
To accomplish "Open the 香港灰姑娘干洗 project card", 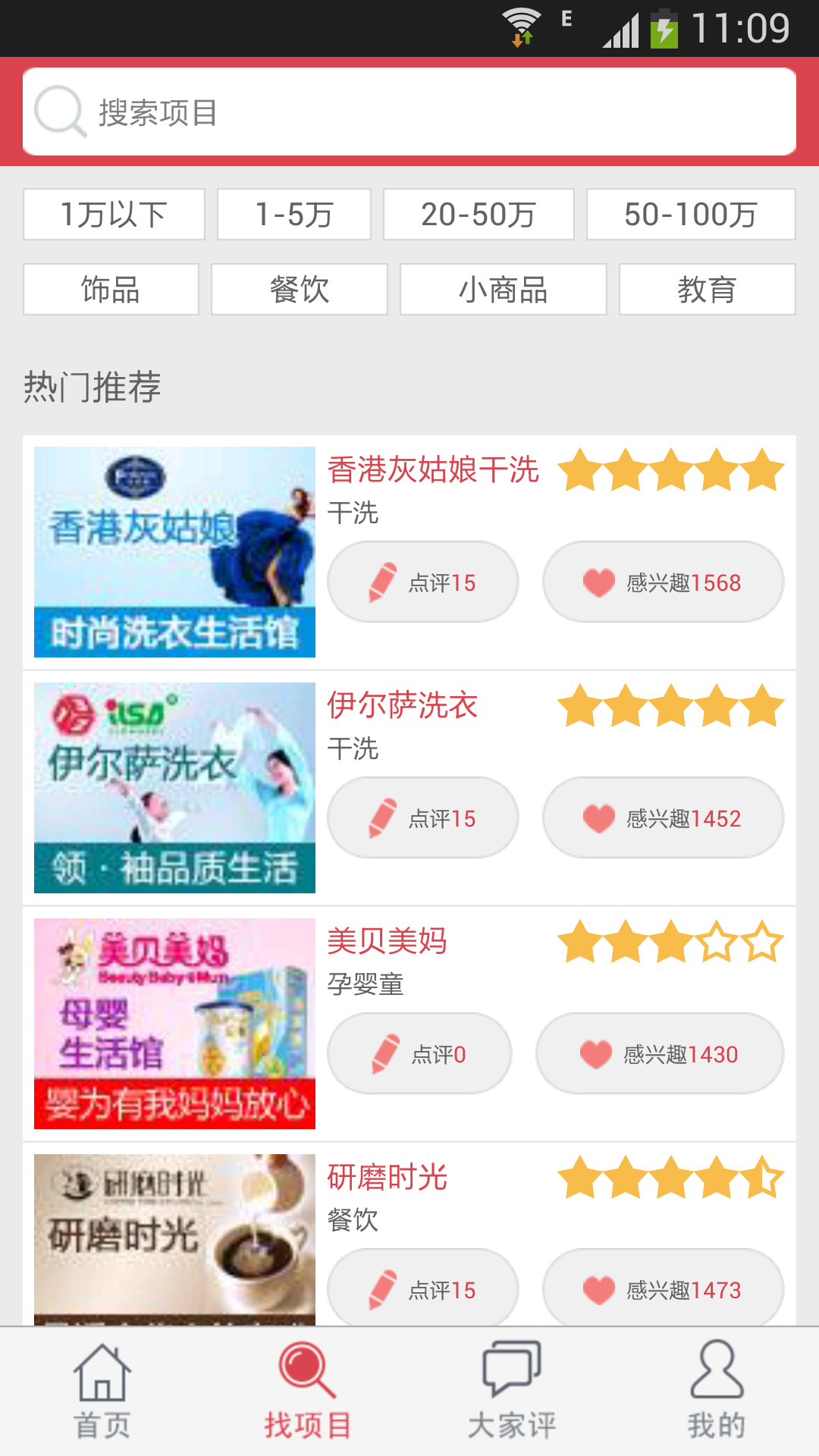I will point(433,470).
